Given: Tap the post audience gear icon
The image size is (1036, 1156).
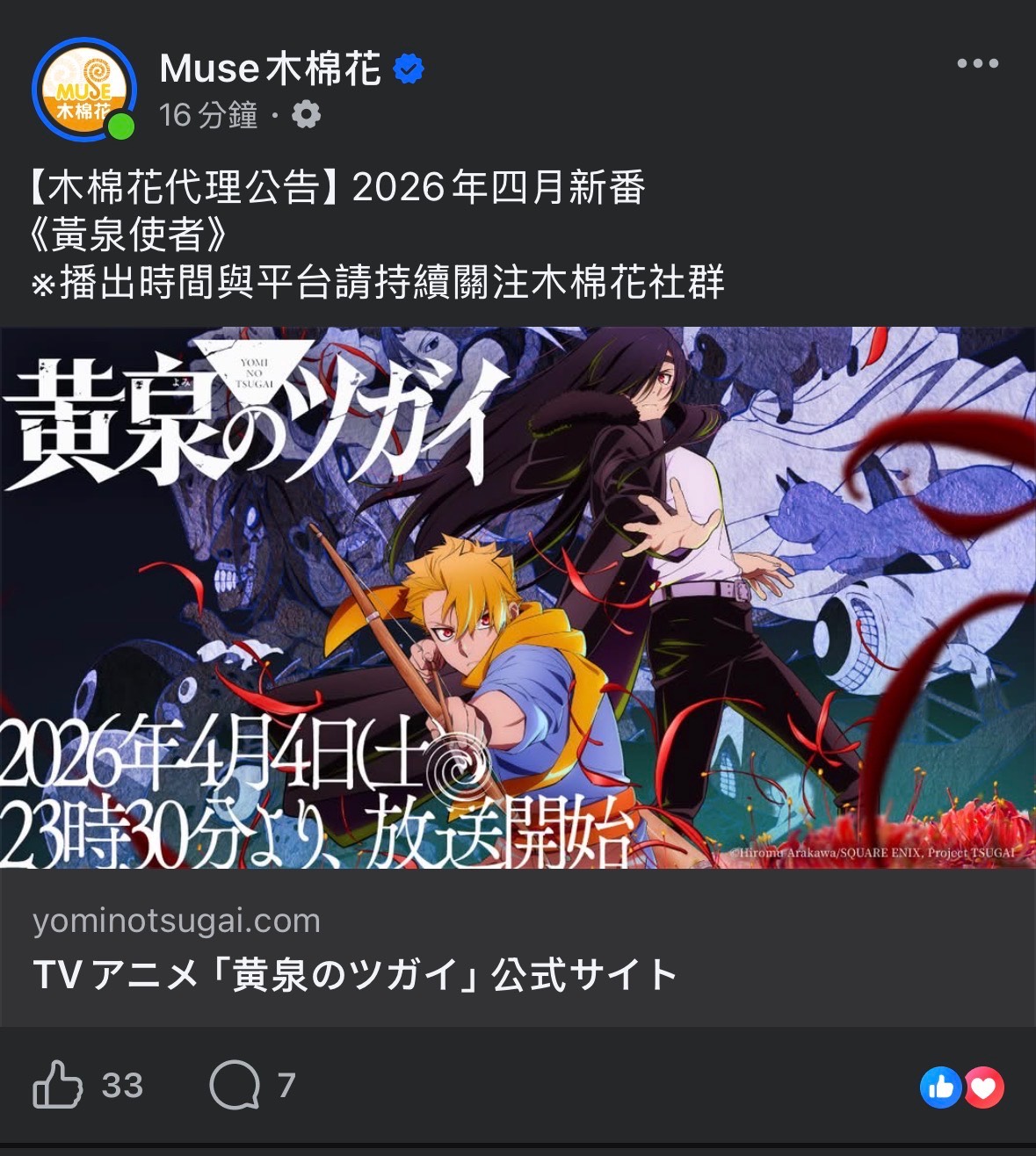Looking at the screenshot, I should coord(306,115).
